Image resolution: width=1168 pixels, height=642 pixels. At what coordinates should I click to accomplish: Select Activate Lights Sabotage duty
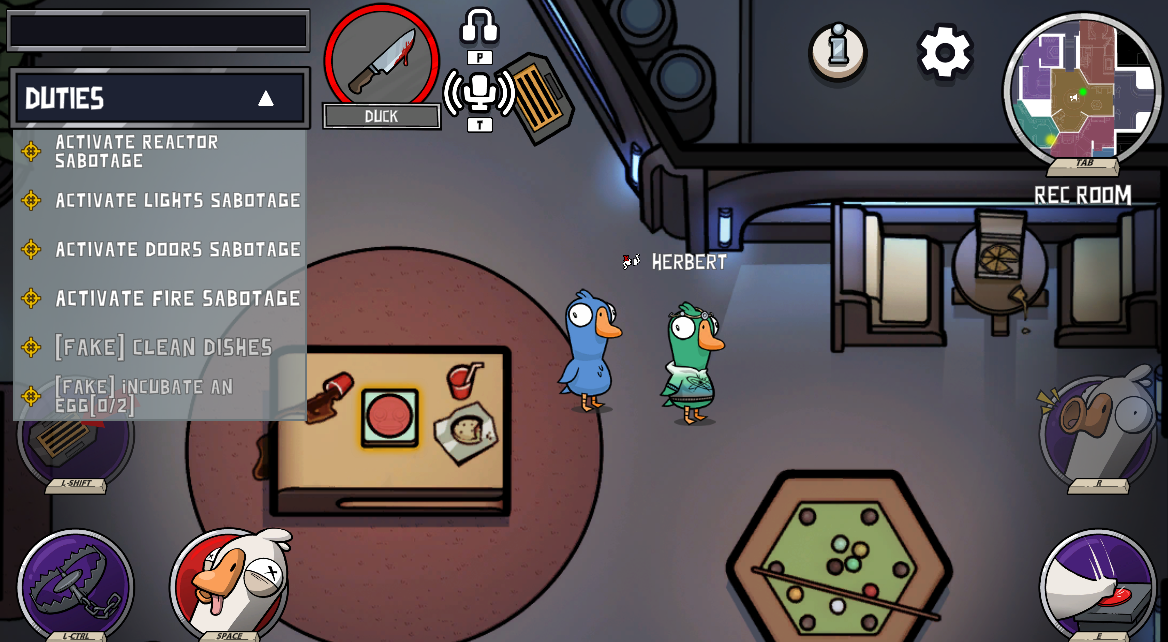pyautogui.click(x=177, y=200)
